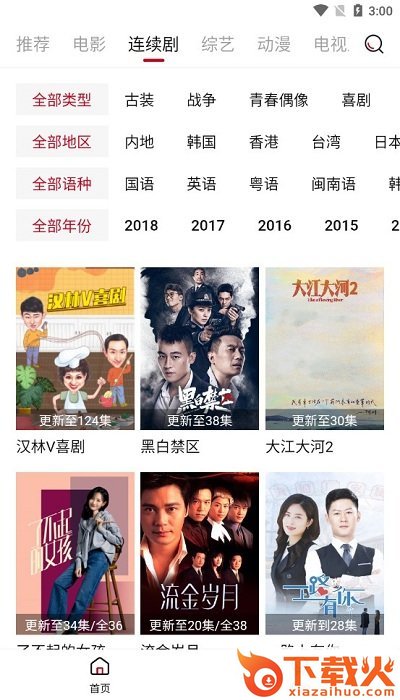Screen dimensions: 400x700
Task: Open the 黑白禁区 series
Action: [x=200, y=348]
